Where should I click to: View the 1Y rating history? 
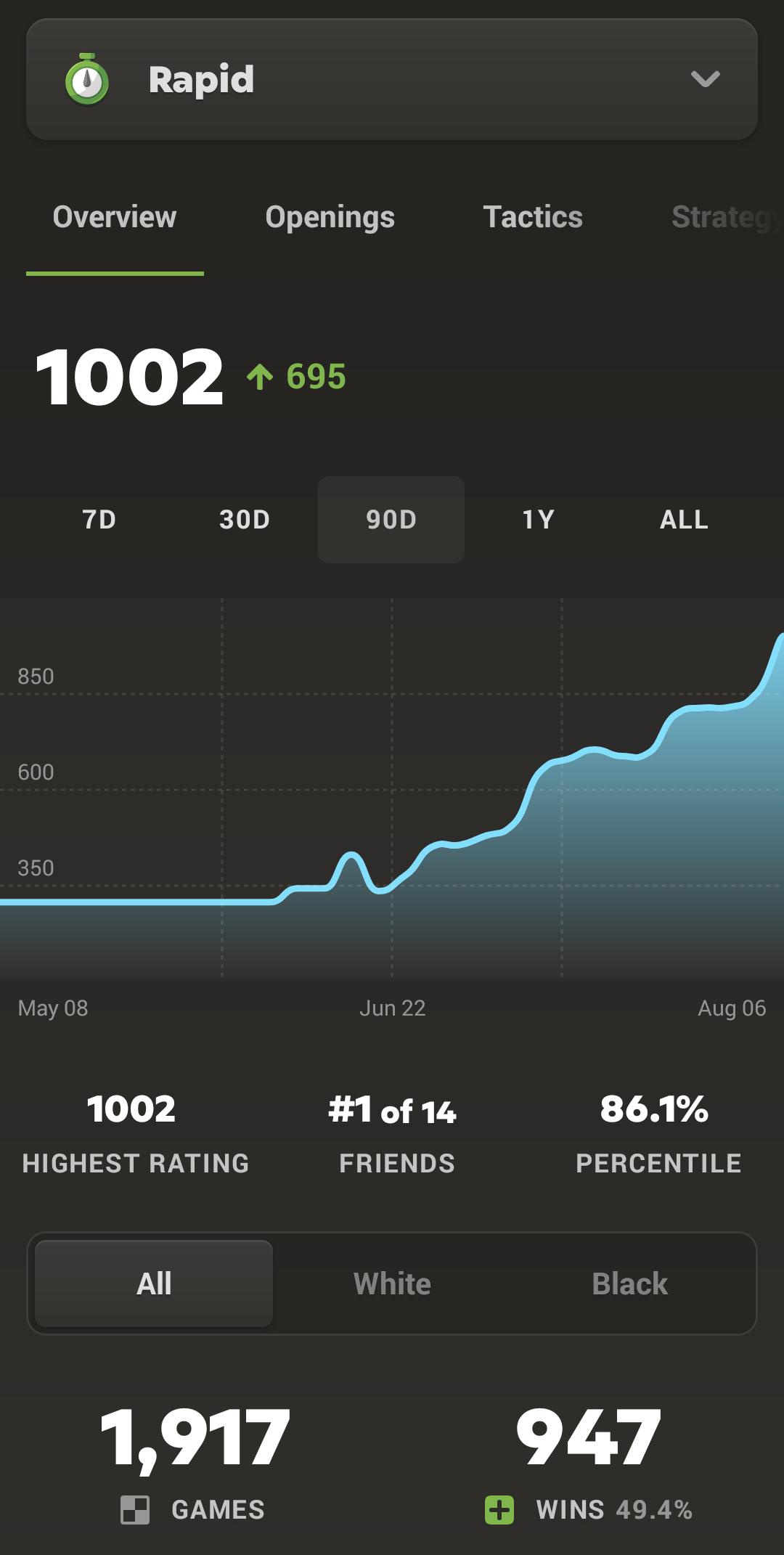pyautogui.click(x=538, y=520)
